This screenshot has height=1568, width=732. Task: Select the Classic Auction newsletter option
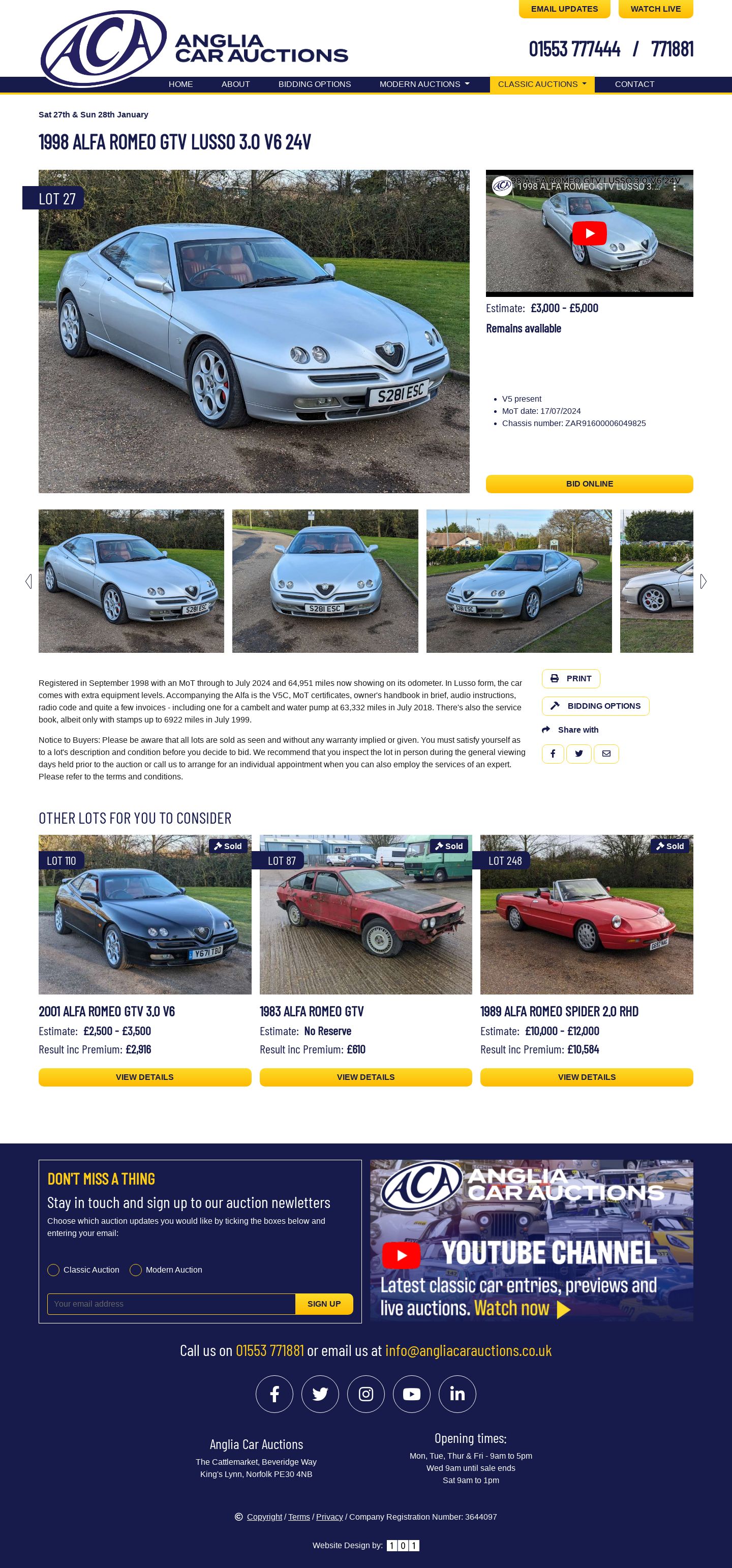pos(53,1270)
